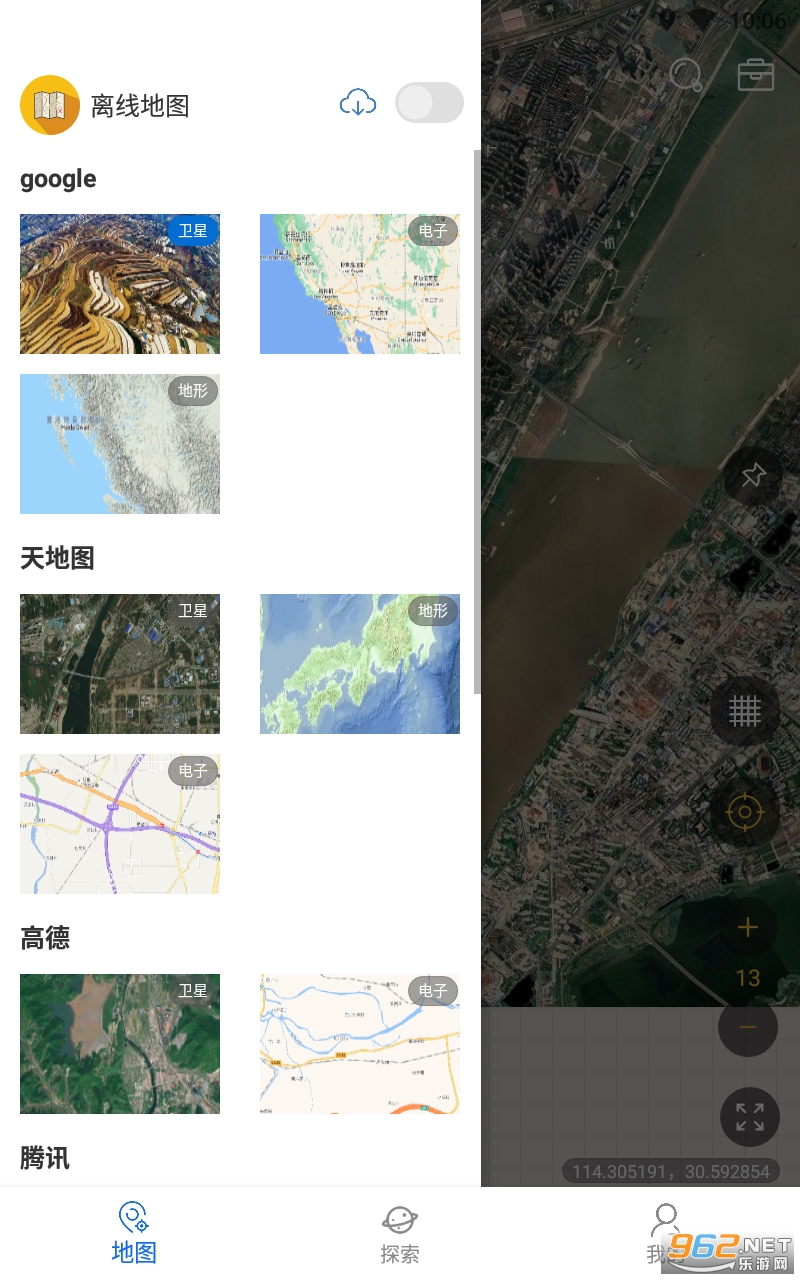Open the map search icon
The width and height of the screenshot is (800, 1280).
[686, 75]
